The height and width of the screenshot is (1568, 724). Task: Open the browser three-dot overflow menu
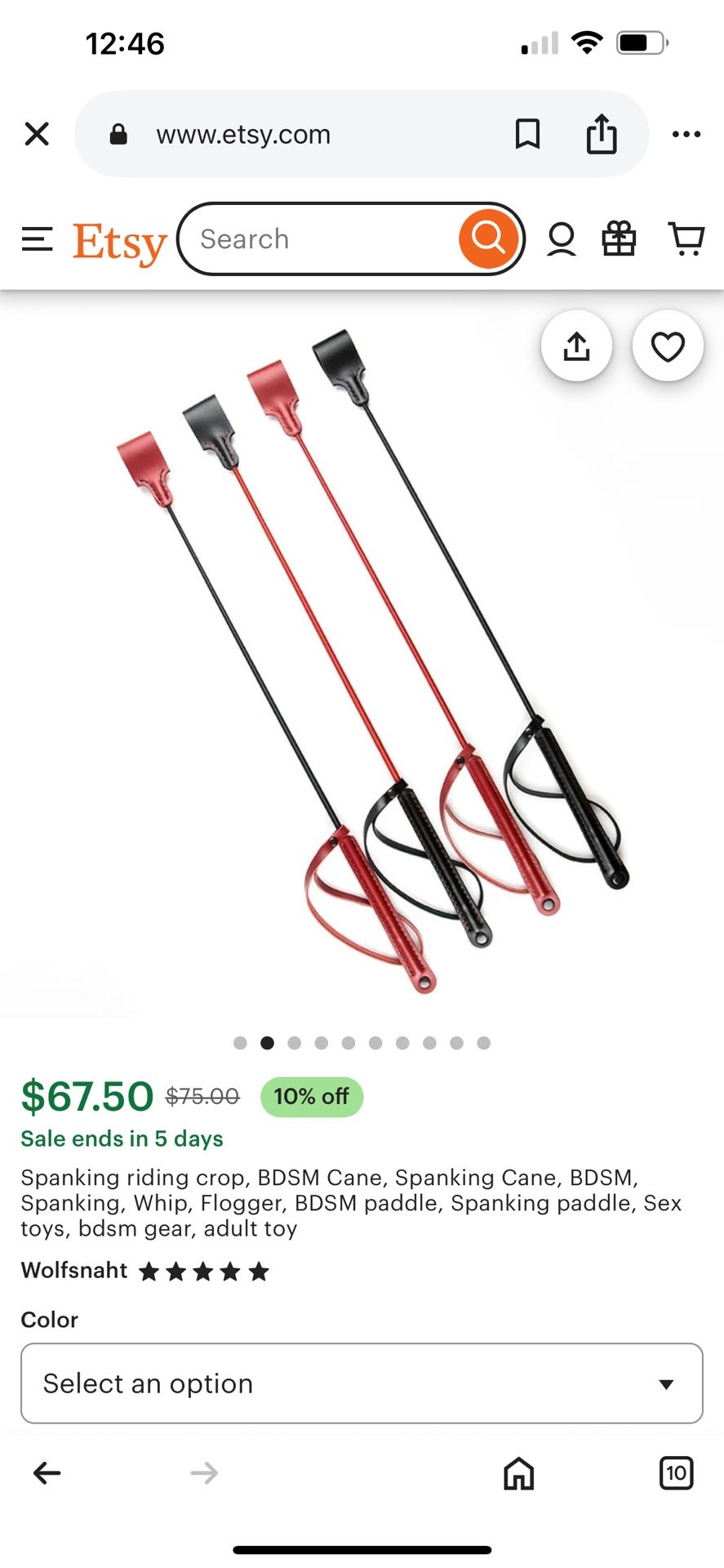(686, 133)
